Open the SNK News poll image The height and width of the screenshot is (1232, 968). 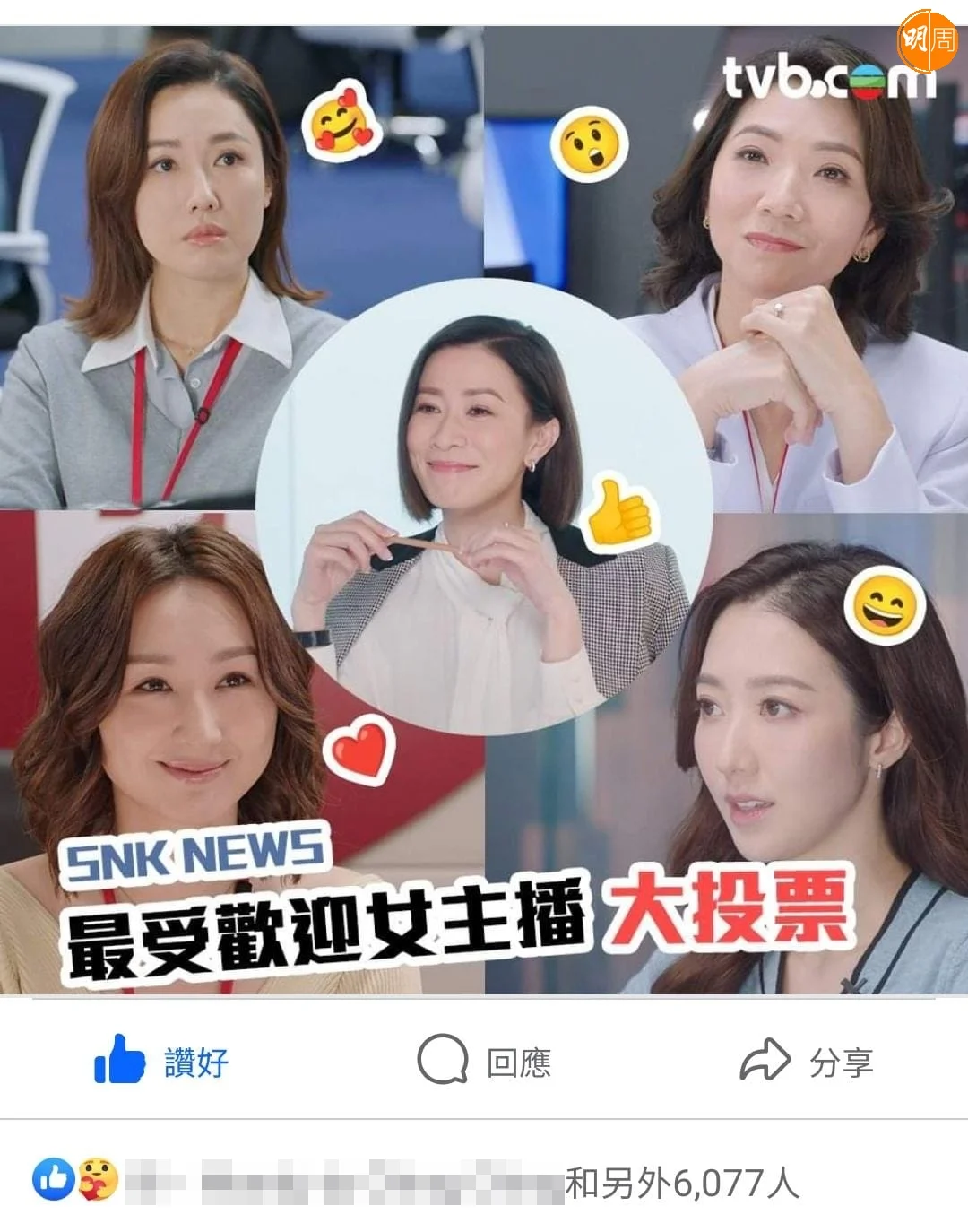pos(484,511)
